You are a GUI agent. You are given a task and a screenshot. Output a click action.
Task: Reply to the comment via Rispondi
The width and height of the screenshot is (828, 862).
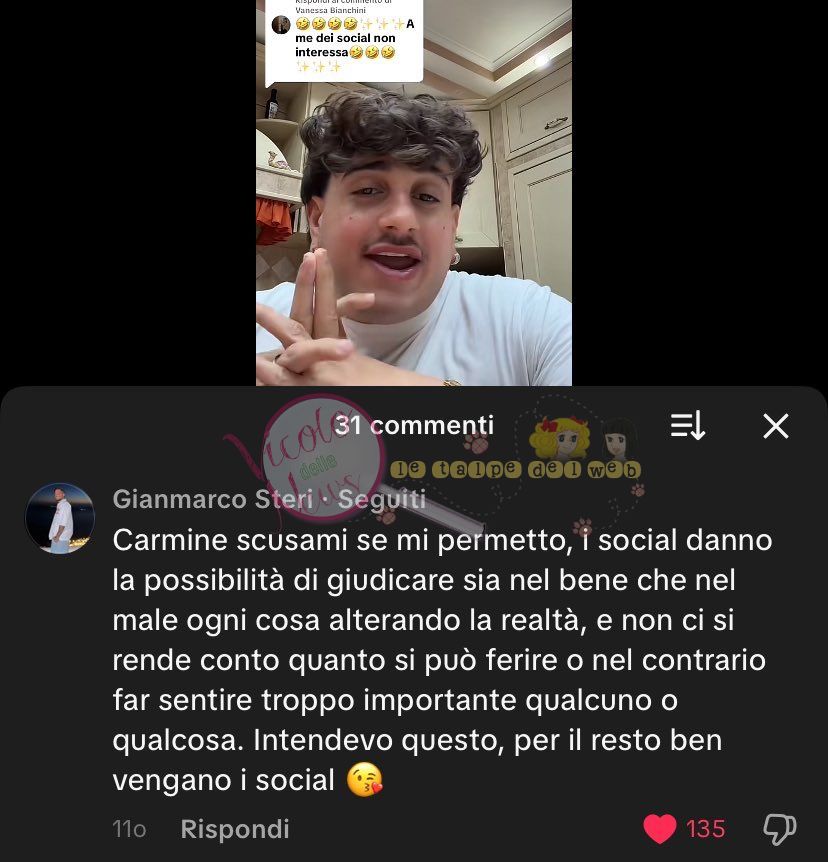pyautogui.click(x=235, y=829)
